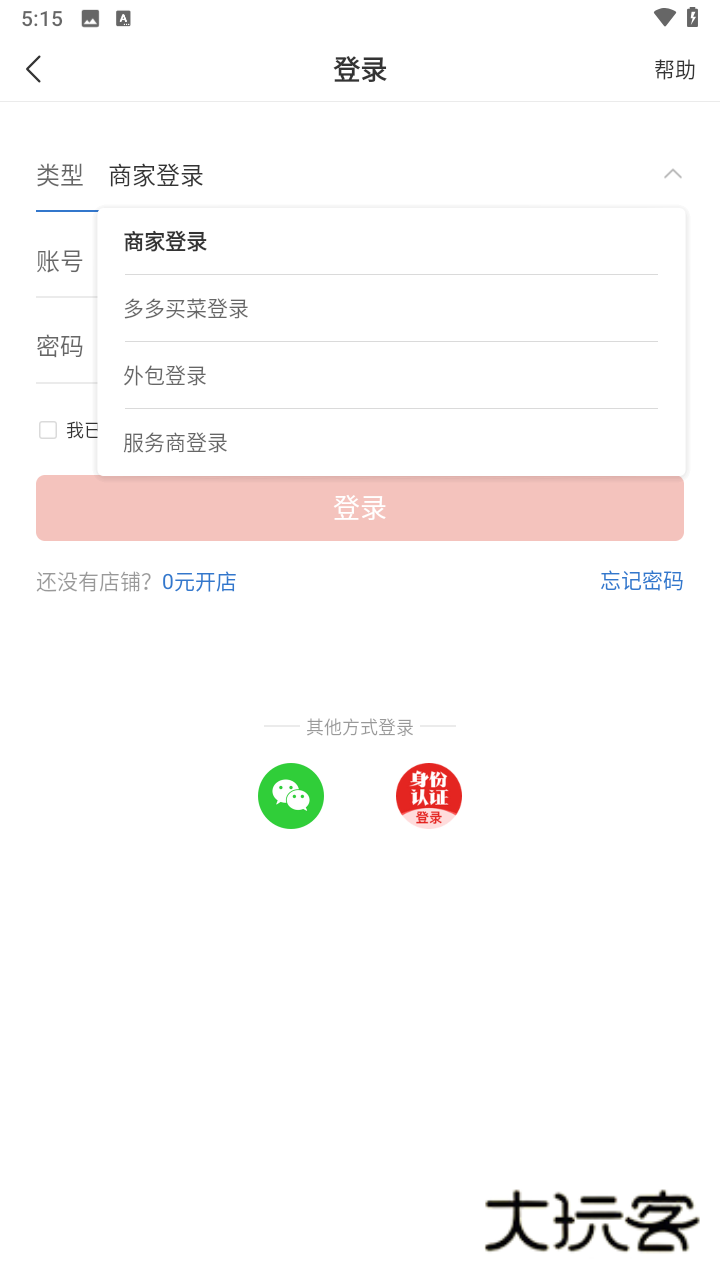This screenshot has width=720, height=1280.
Task: Tap the battery icon in the status bar
Action: (x=695, y=16)
